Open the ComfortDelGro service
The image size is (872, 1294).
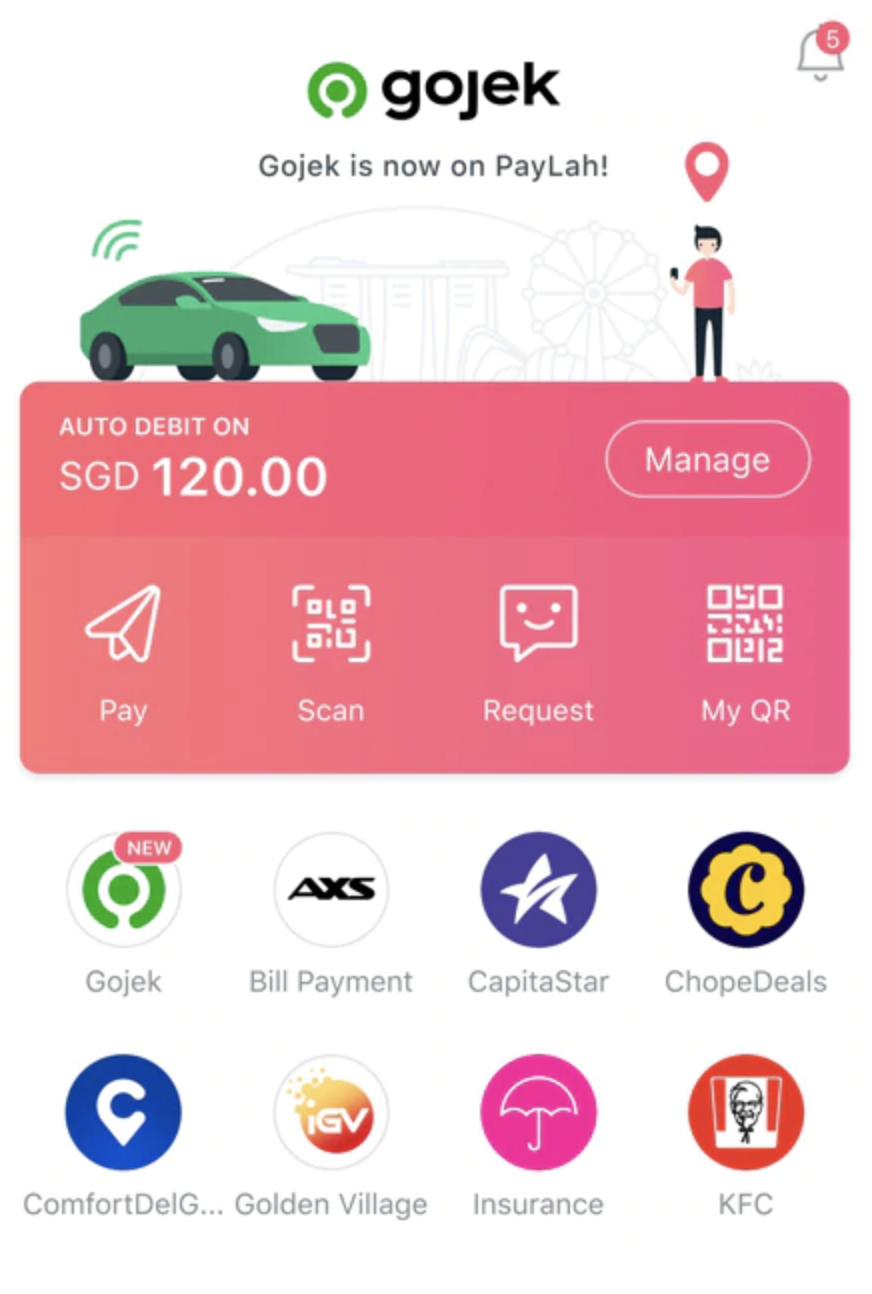click(x=124, y=1112)
